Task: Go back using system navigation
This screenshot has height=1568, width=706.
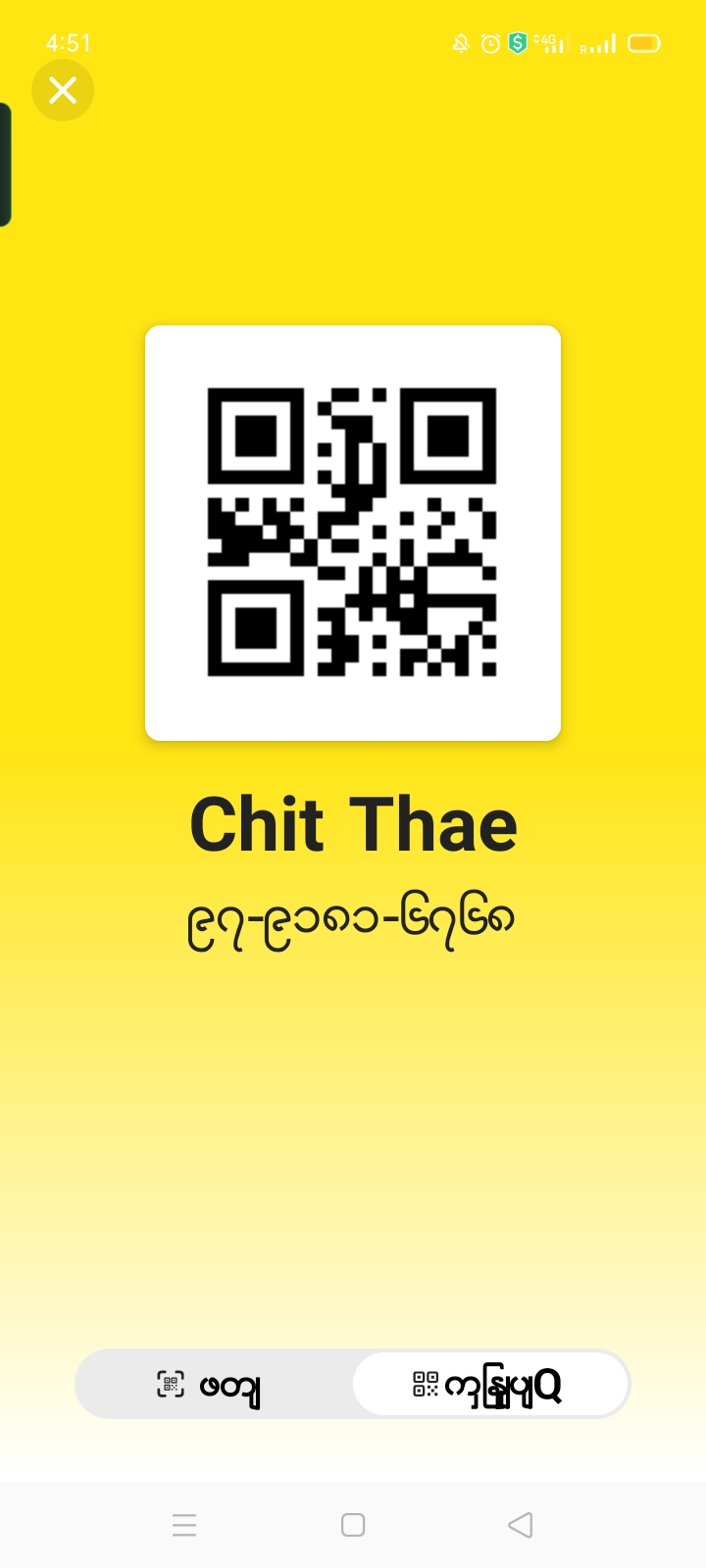Action: pos(520,1525)
